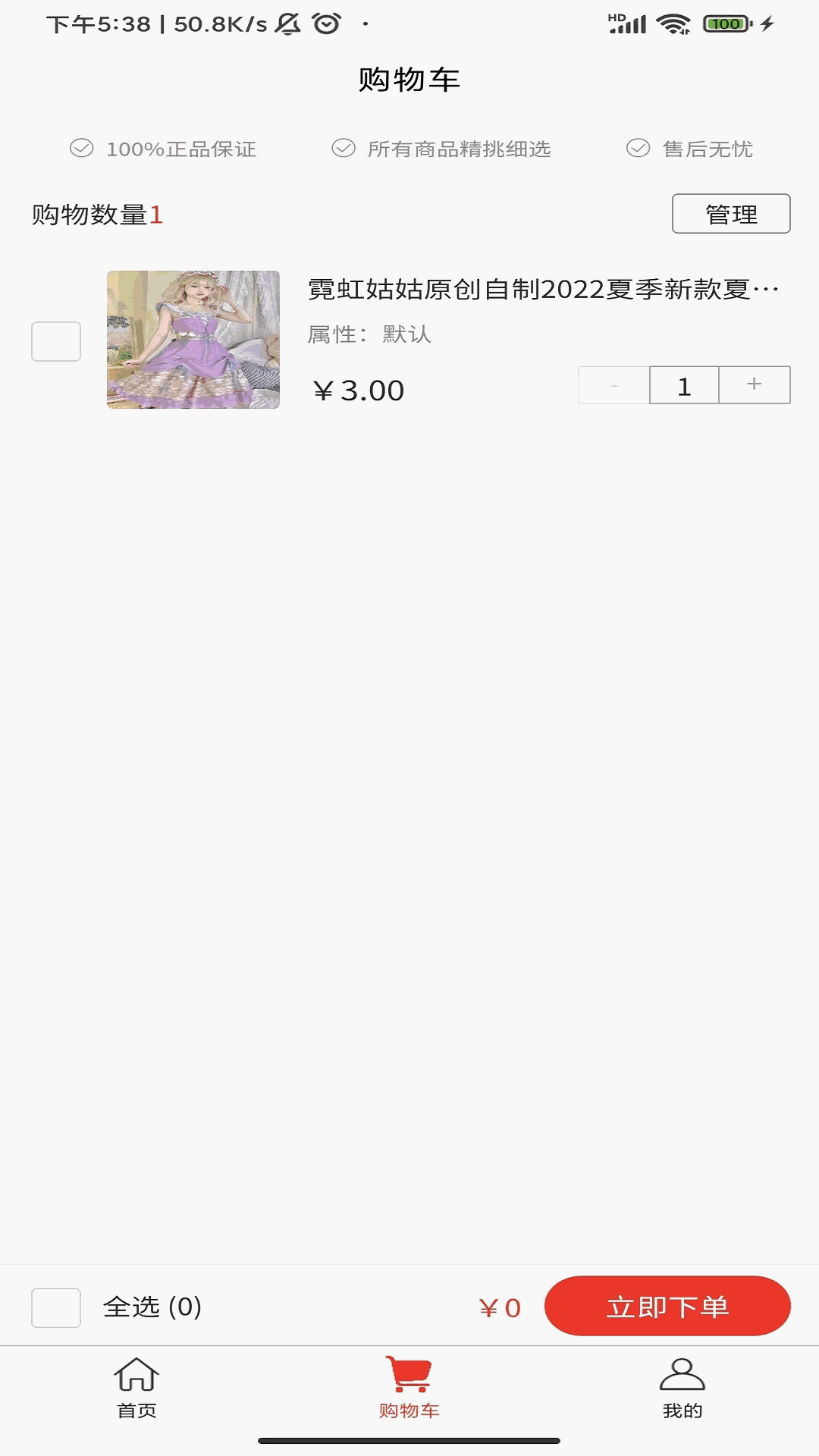The image size is (819, 1456).
Task: Select the 霓虹姑姑 dress item checkbox
Action: point(56,341)
